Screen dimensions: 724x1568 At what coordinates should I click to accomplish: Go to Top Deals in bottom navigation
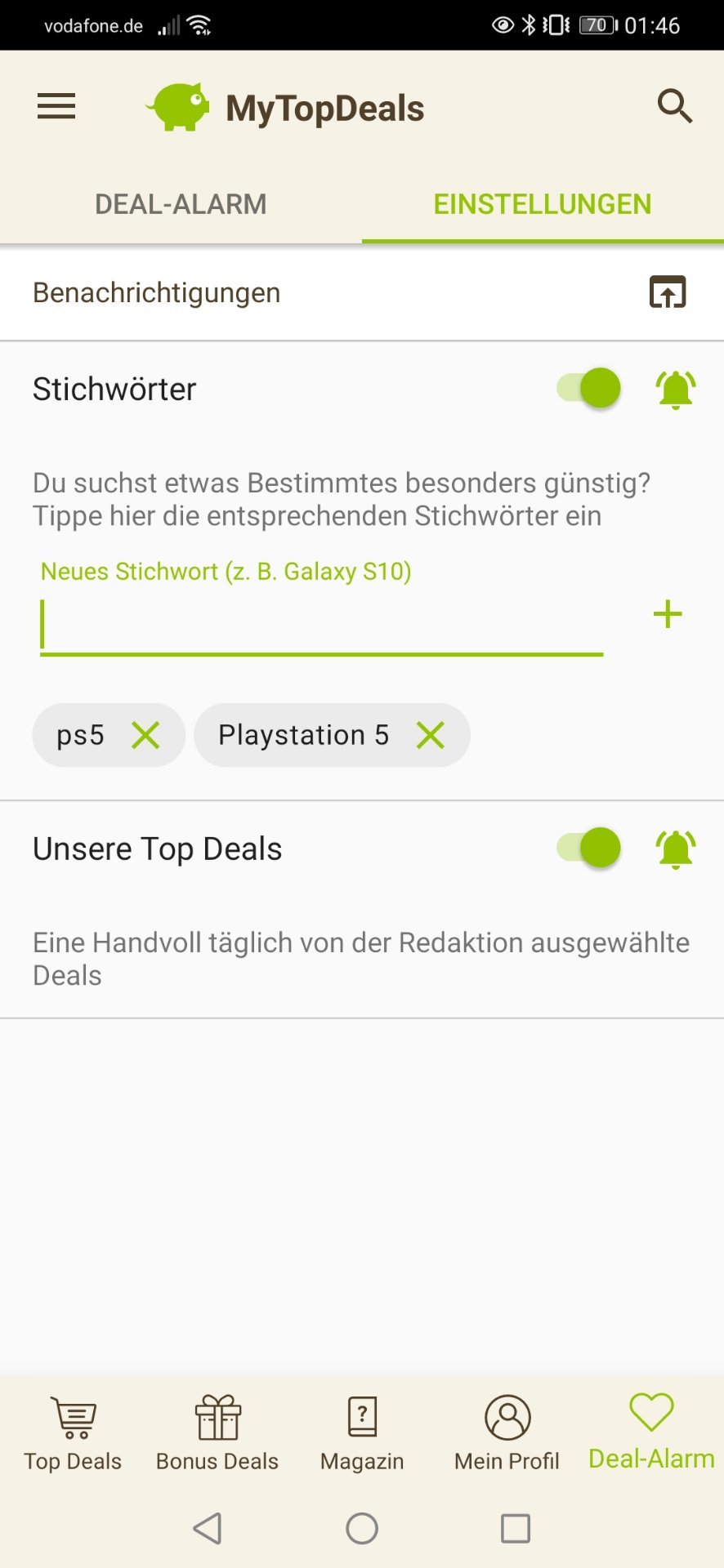pos(73,1432)
